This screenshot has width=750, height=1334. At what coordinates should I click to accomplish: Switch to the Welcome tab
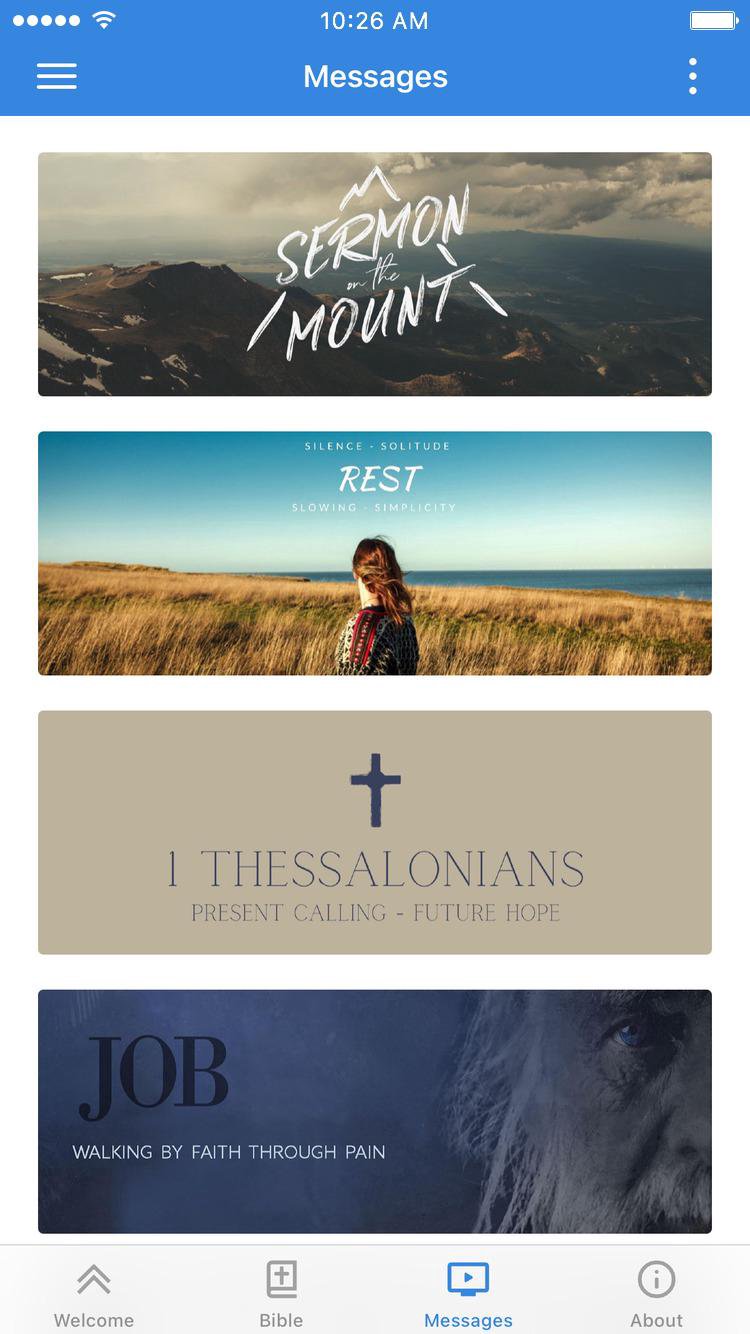[94, 1292]
